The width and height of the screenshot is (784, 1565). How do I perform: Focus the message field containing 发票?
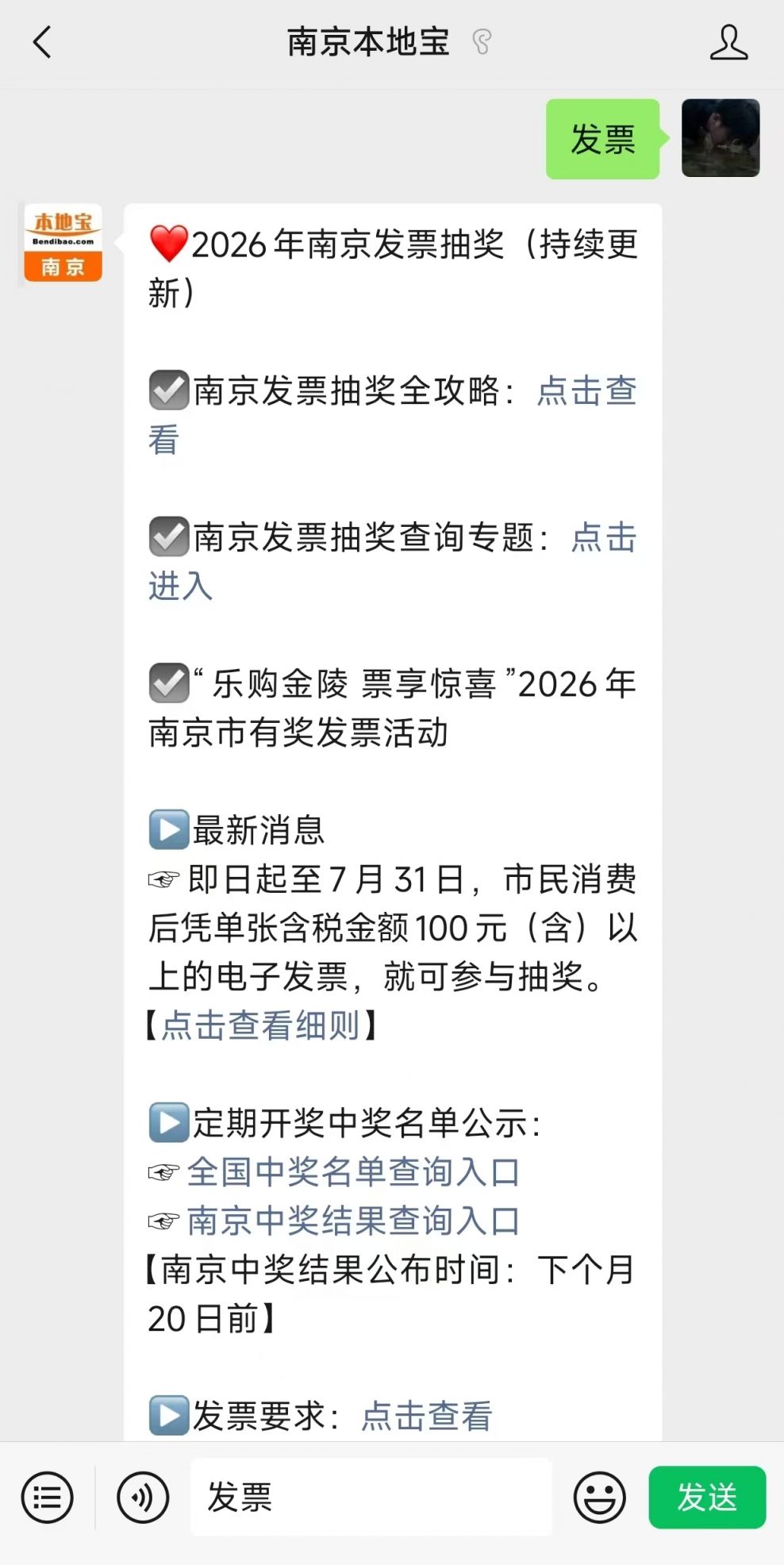(x=371, y=1498)
